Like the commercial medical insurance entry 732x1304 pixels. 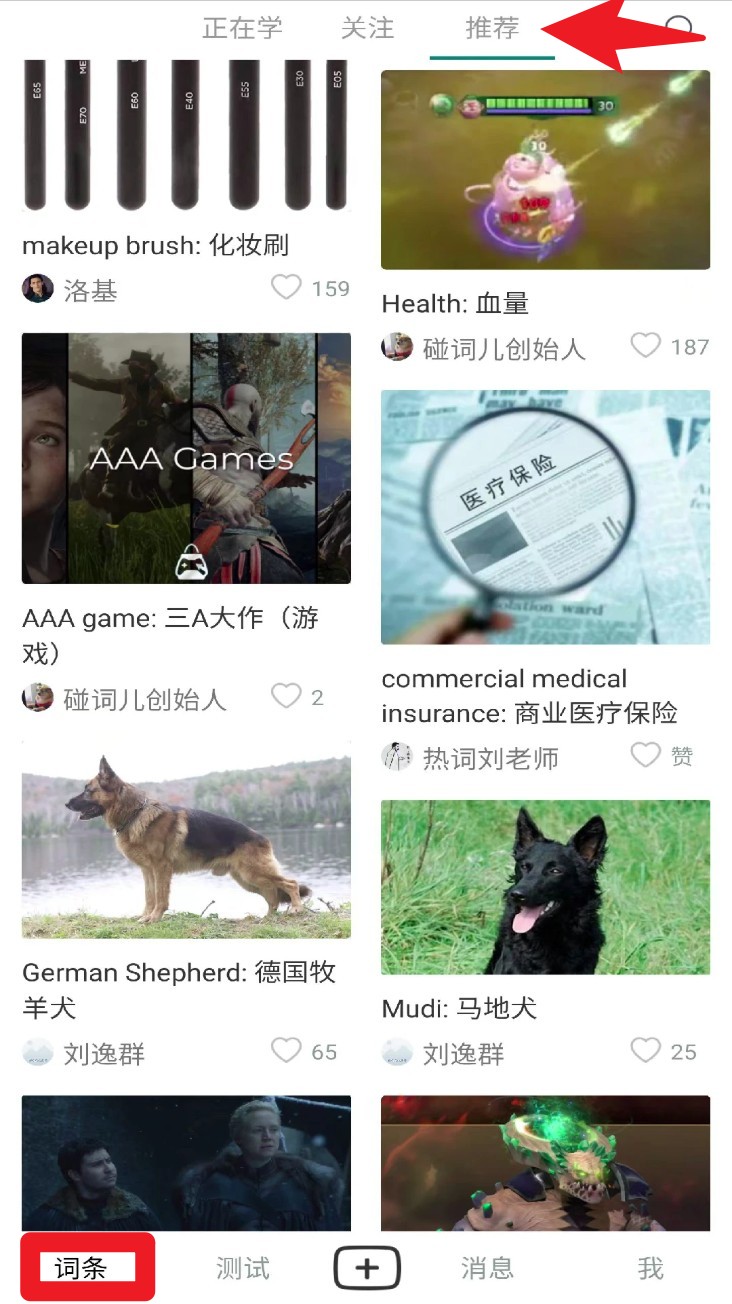646,755
